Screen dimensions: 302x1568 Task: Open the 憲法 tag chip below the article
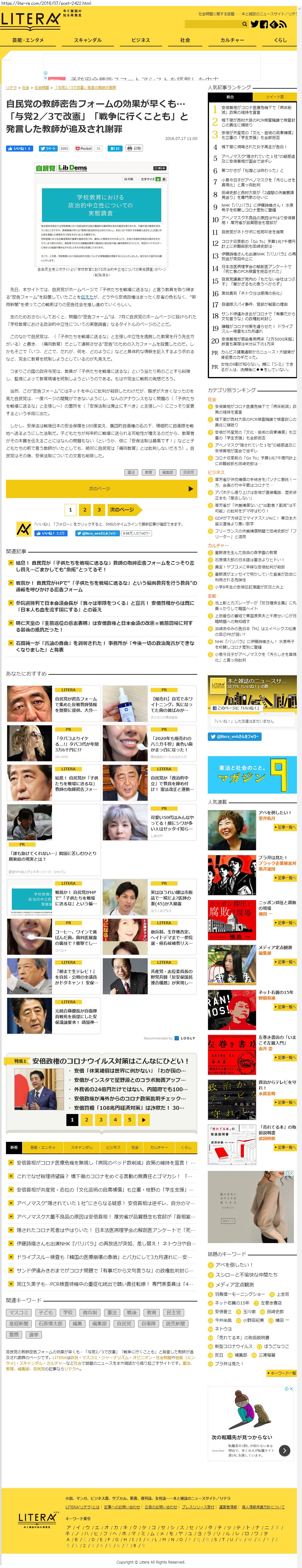[131, 472]
